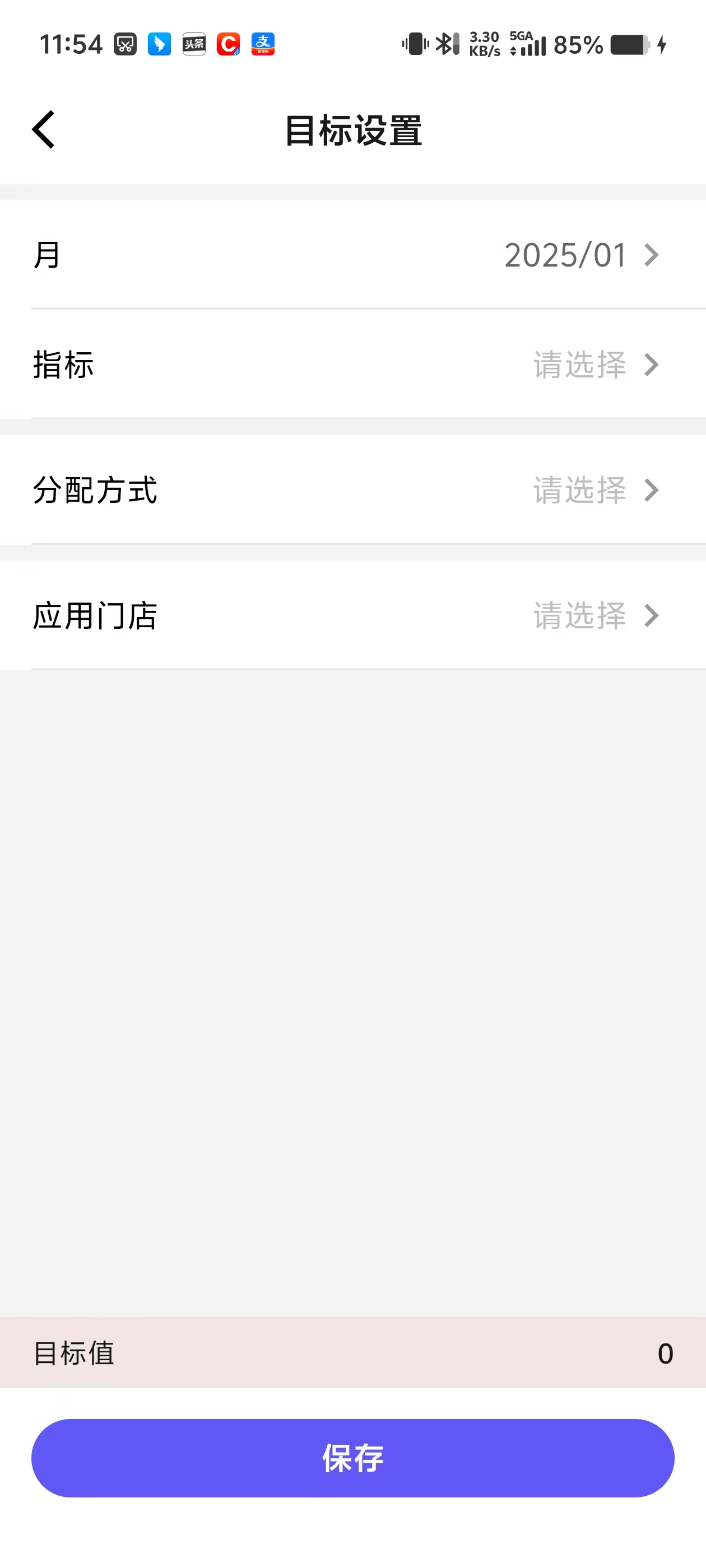Choose a 分配方式 option
Viewport: 706px width, 1568px height.
coord(354,489)
